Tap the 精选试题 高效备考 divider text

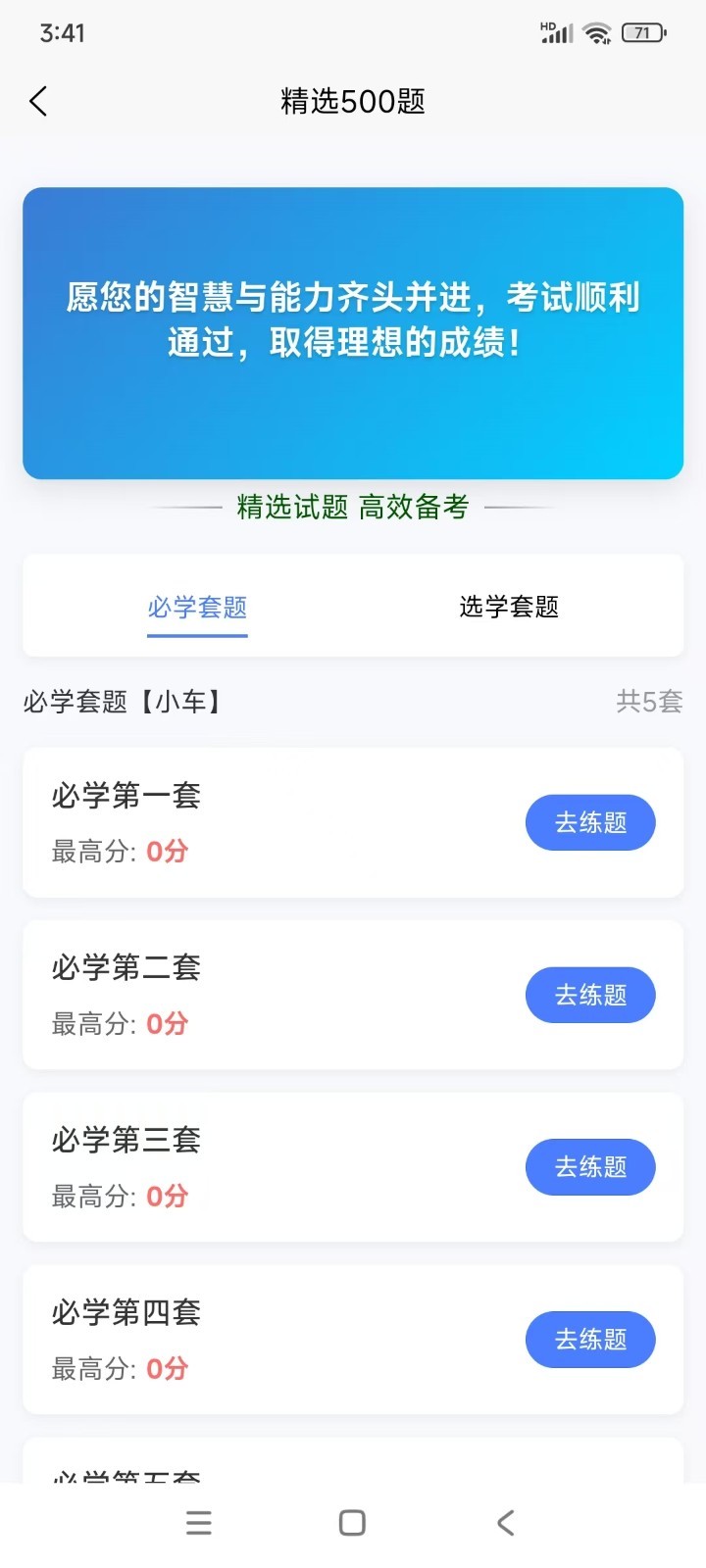(x=353, y=508)
